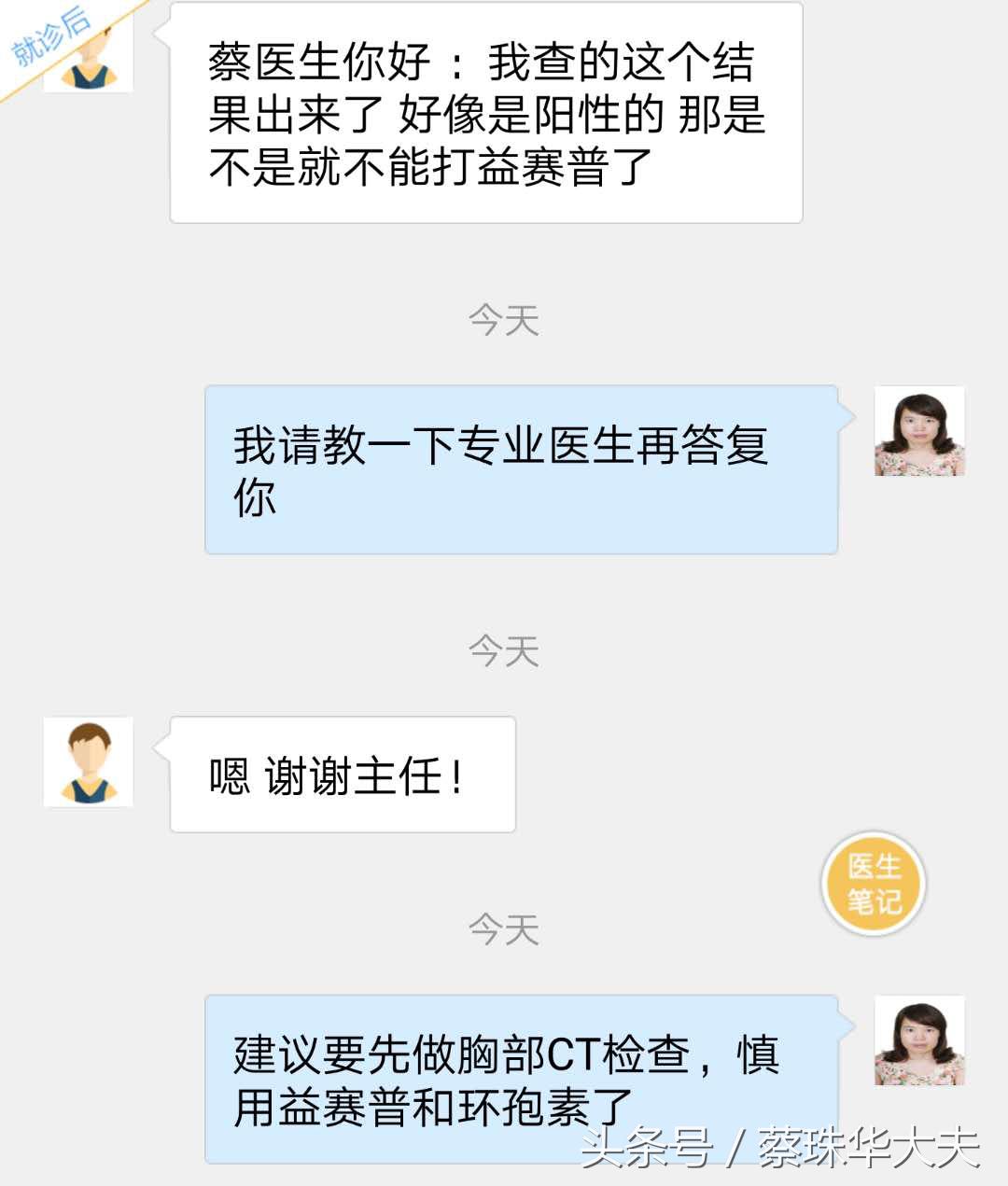This screenshot has width=1008, height=1186.
Task: Select the patient avatar next to 嗯 谢谢主任 message
Action: click(x=89, y=765)
